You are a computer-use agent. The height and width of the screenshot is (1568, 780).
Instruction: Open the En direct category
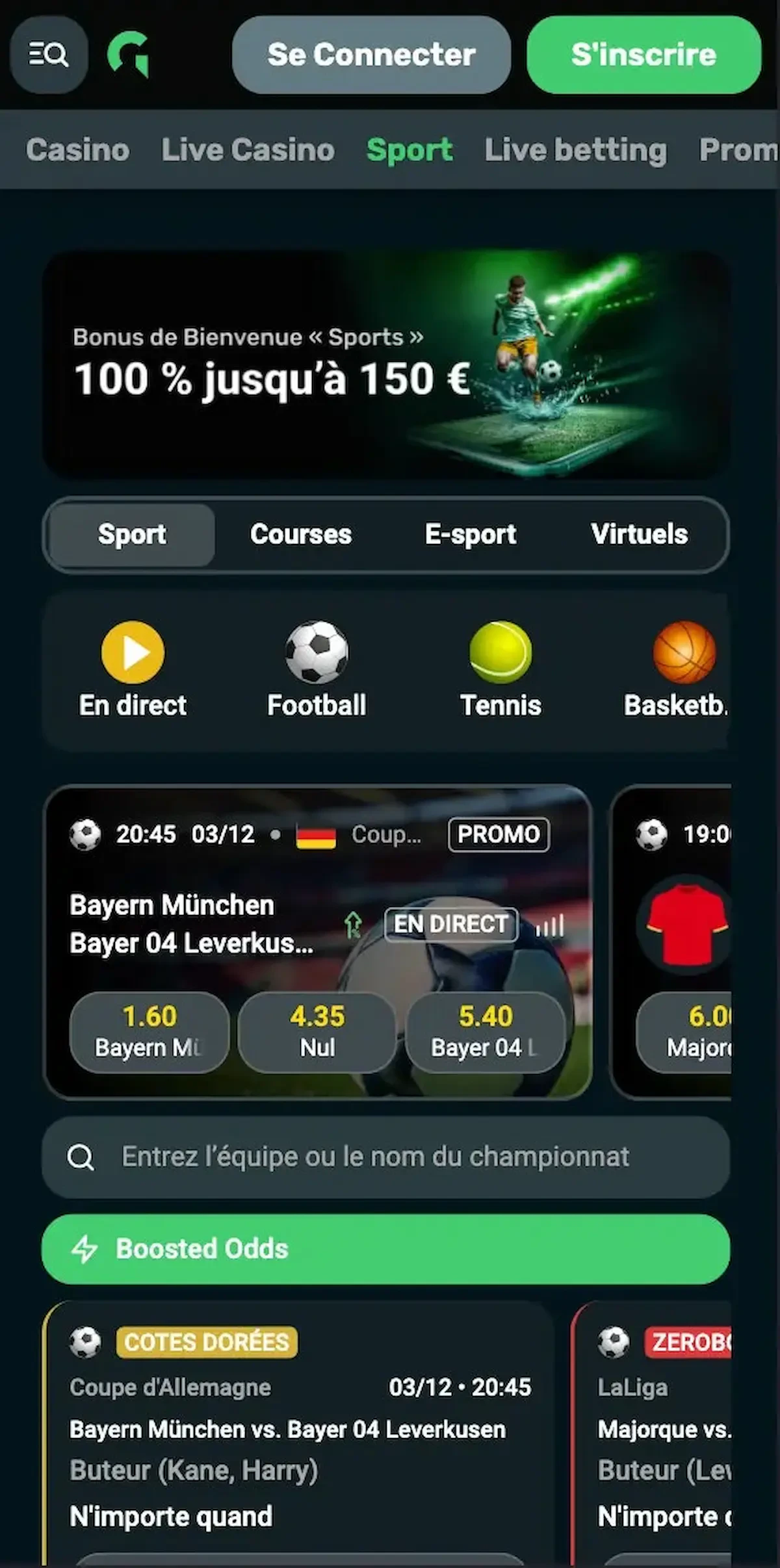coord(133,669)
